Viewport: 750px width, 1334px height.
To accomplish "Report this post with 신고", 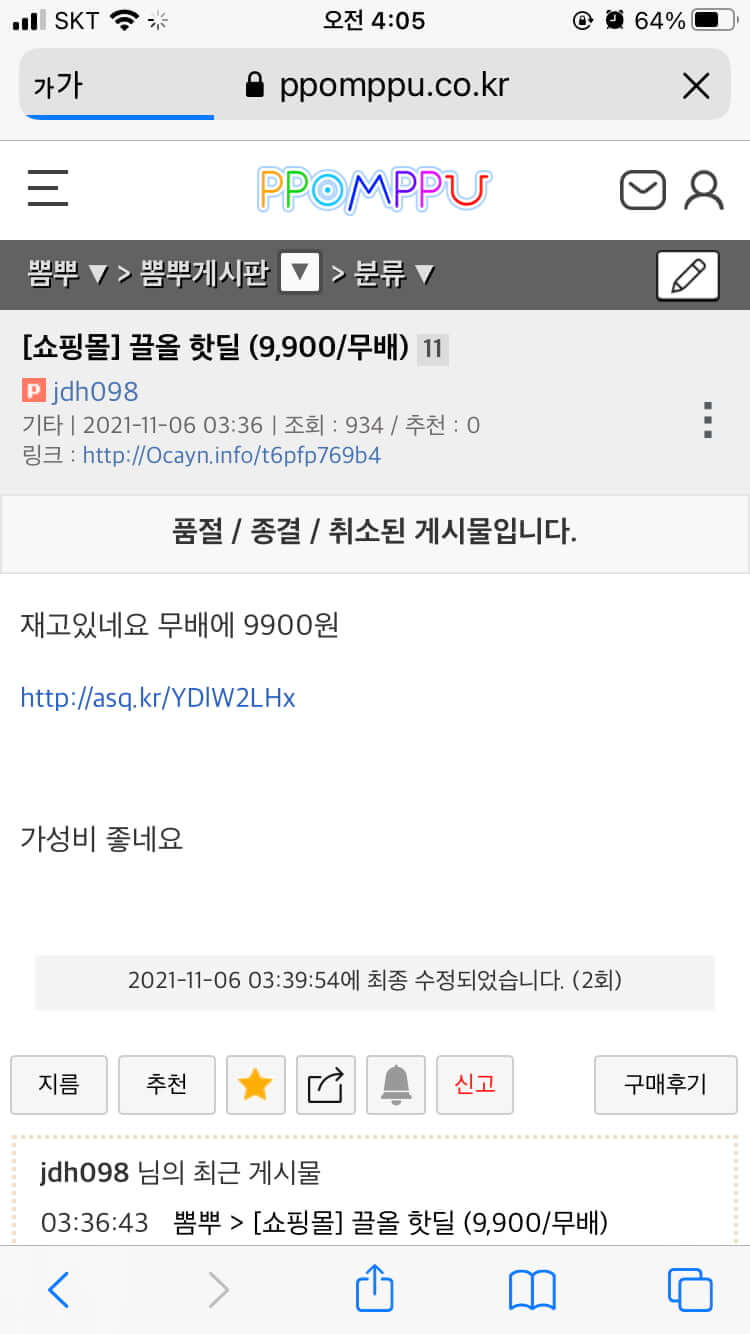I will [x=474, y=1084].
